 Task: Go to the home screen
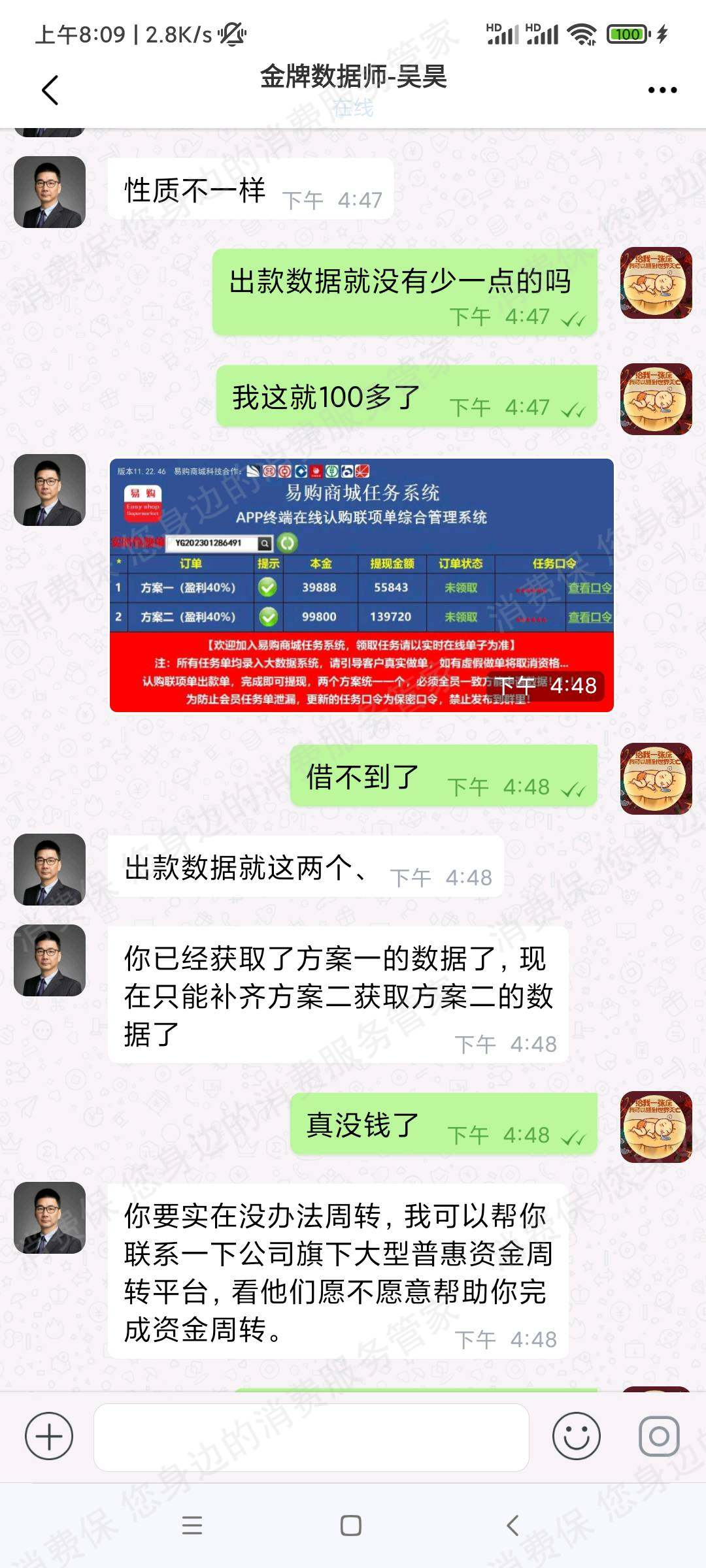tap(351, 1526)
